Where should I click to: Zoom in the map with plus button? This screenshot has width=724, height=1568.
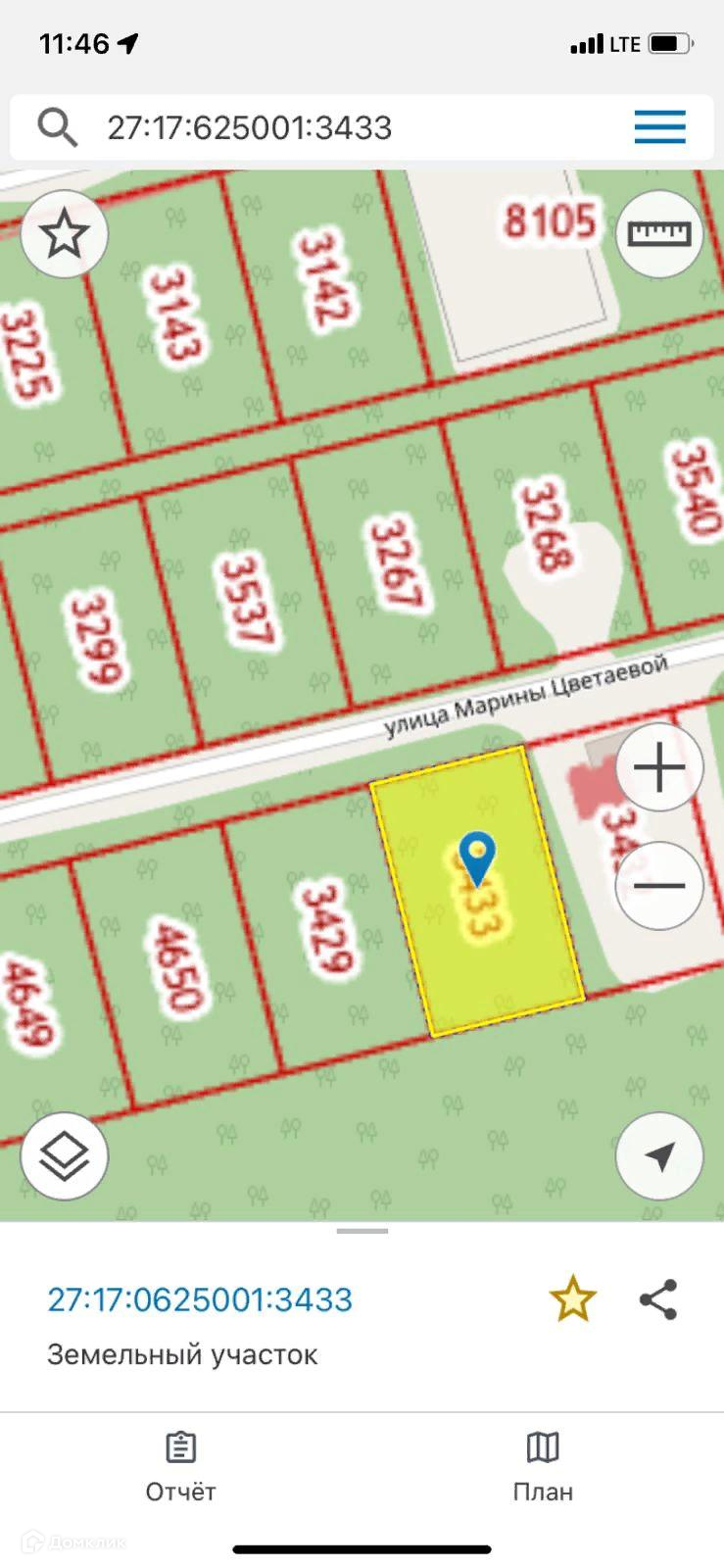659,767
